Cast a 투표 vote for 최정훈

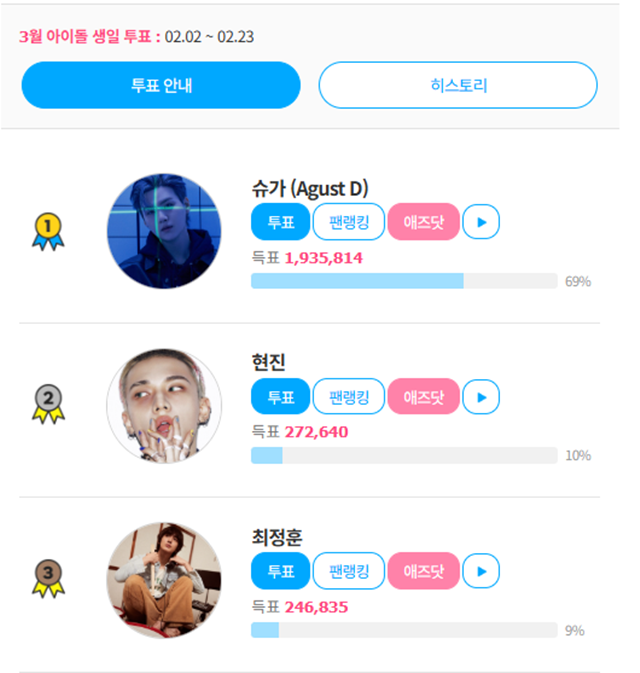(280, 571)
